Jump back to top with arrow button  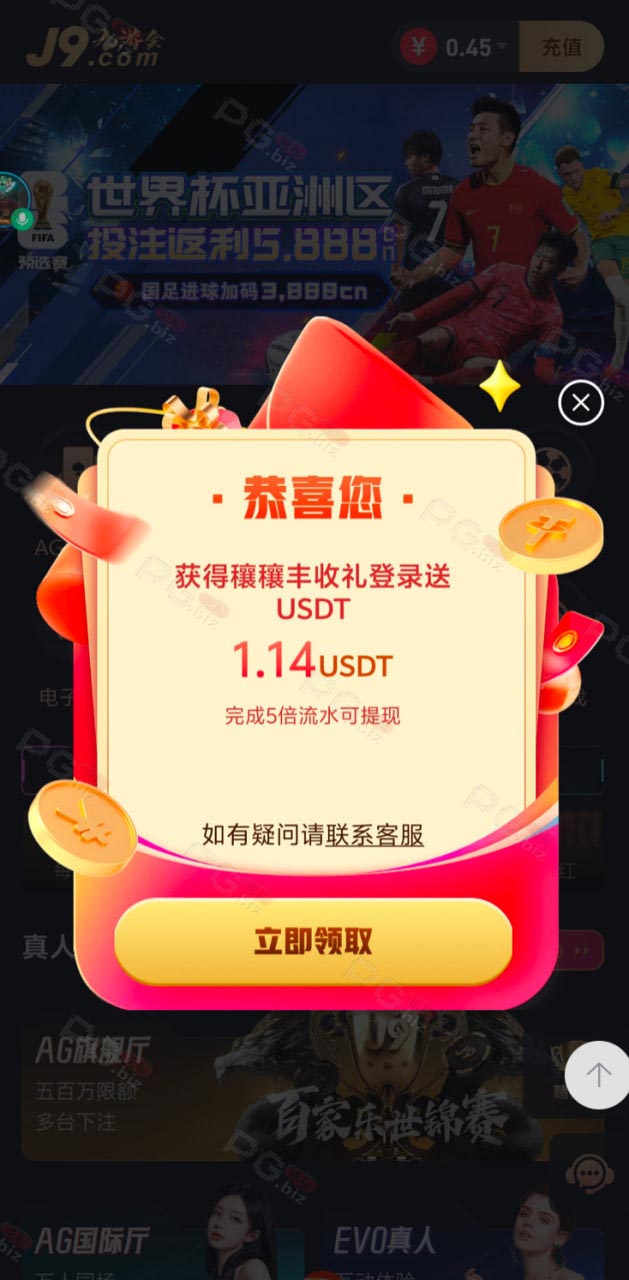click(x=598, y=1075)
